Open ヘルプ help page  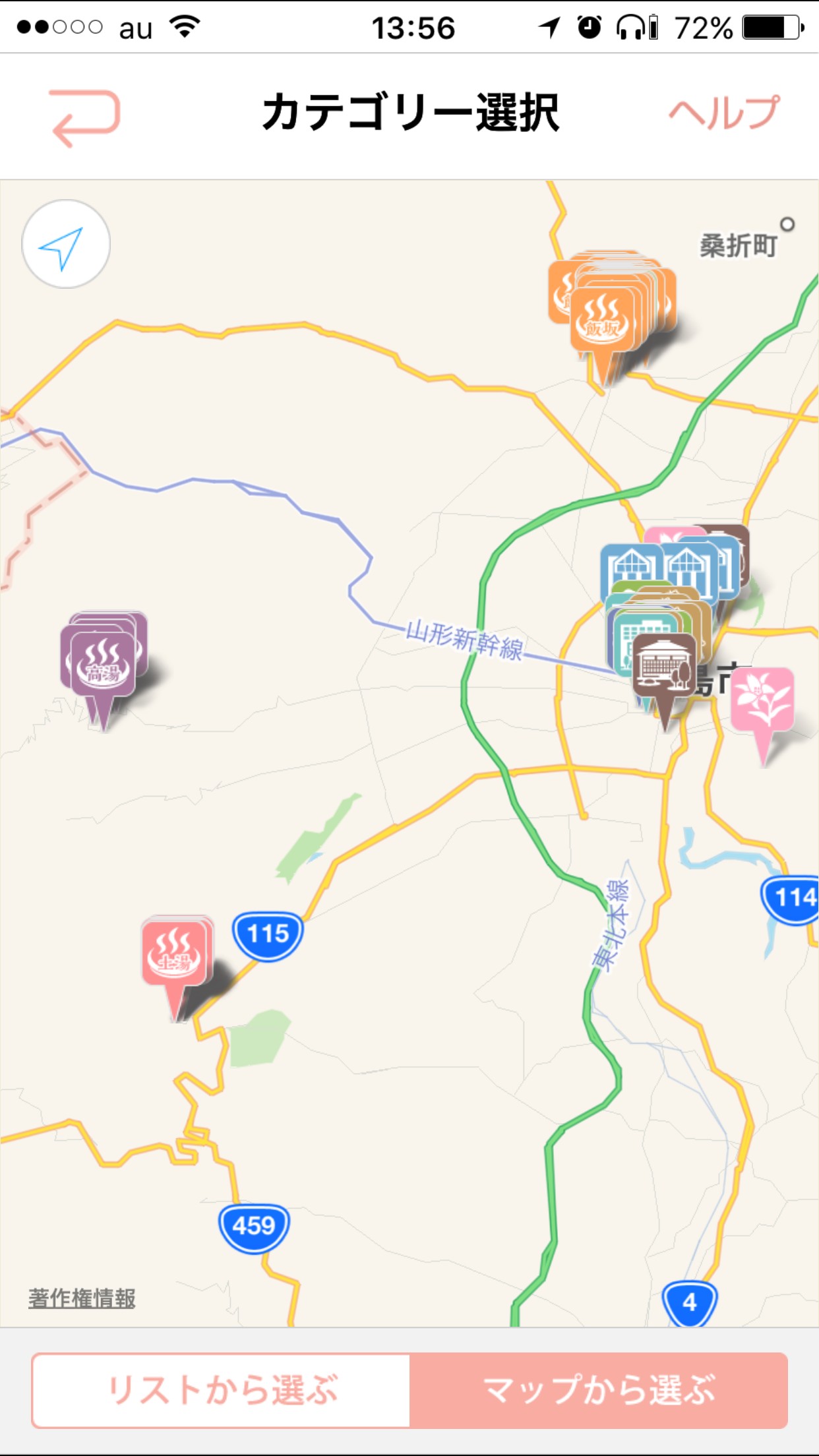723,112
